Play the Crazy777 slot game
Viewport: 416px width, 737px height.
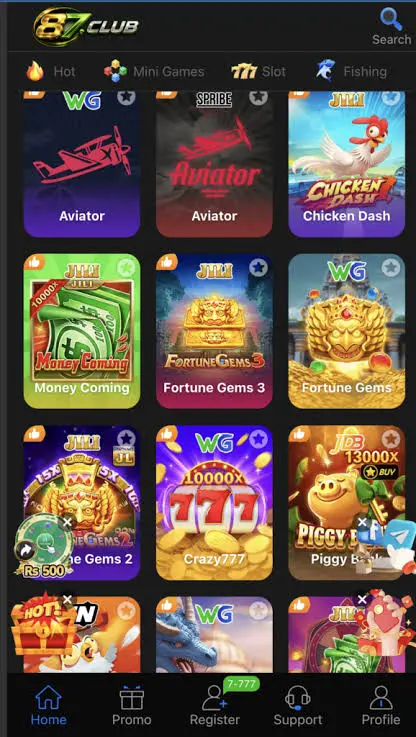click(214, 503)
